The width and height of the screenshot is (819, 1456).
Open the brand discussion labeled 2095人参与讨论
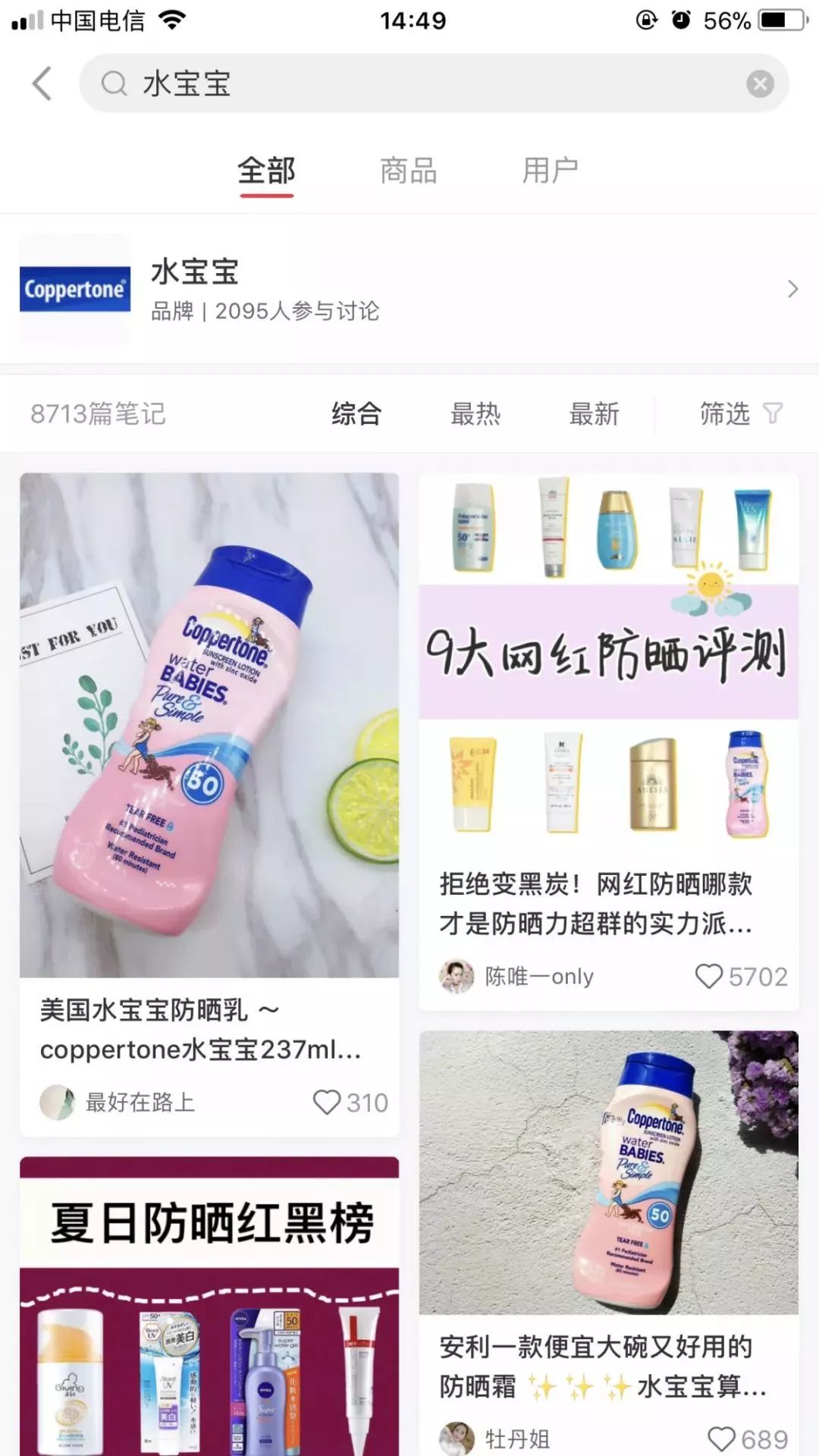click(299, 312)
